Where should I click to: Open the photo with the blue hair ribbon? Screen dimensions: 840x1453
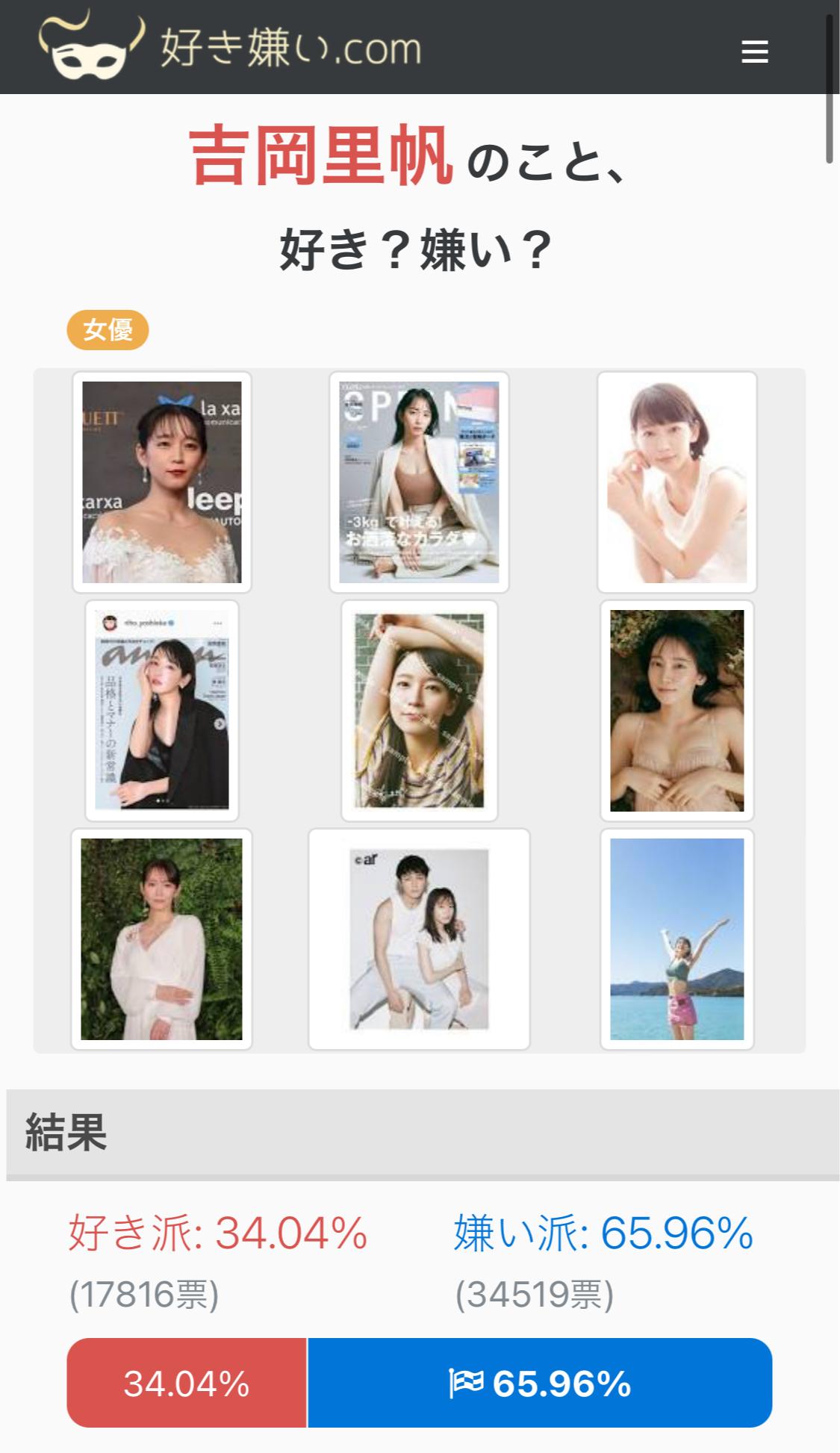coord(162,482)
